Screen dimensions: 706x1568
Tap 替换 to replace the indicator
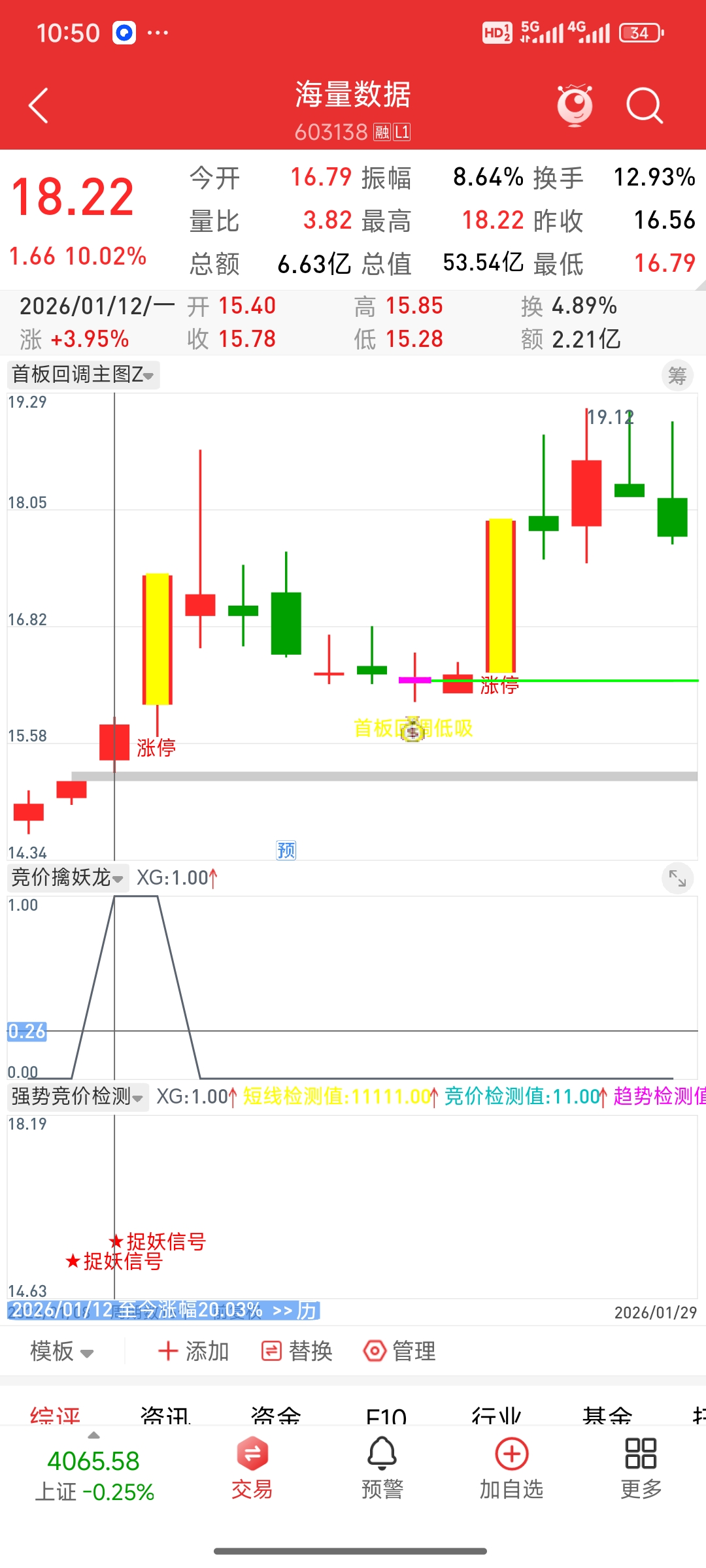297,1351
